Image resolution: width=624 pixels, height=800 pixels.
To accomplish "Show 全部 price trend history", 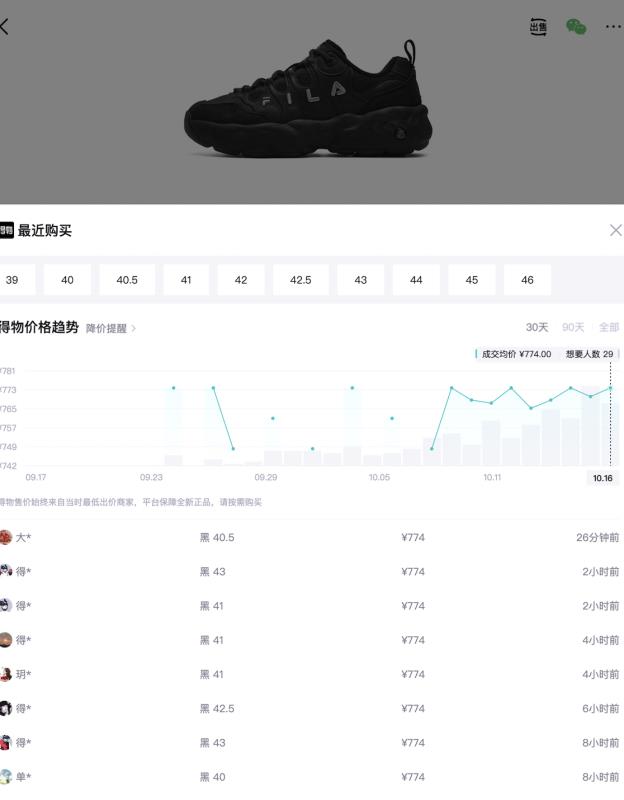I will [x=608, y=327].
